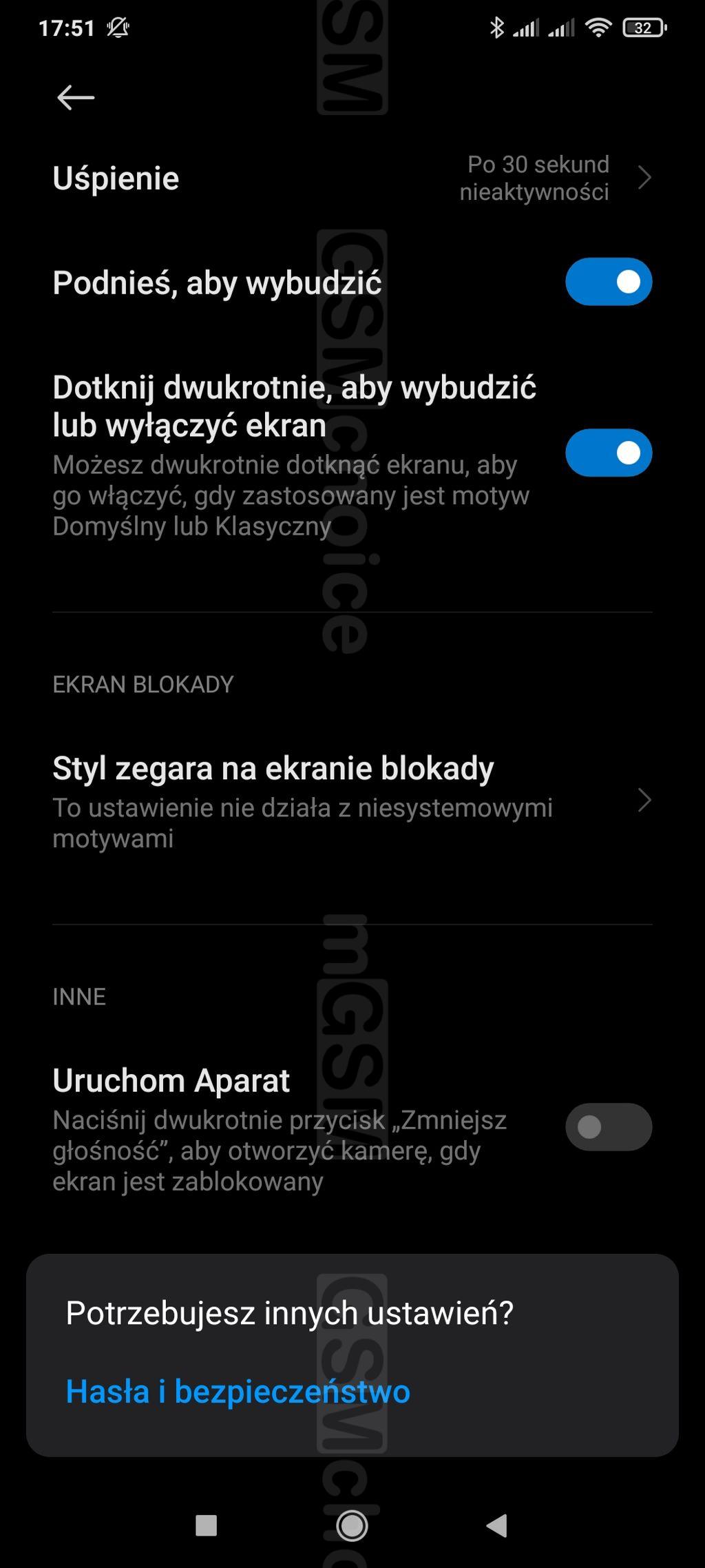The image size is (705, 1568).
Task: Disable Dotknij dwukrotnie, aby wybudzić switch
Action: coord(608,453)
